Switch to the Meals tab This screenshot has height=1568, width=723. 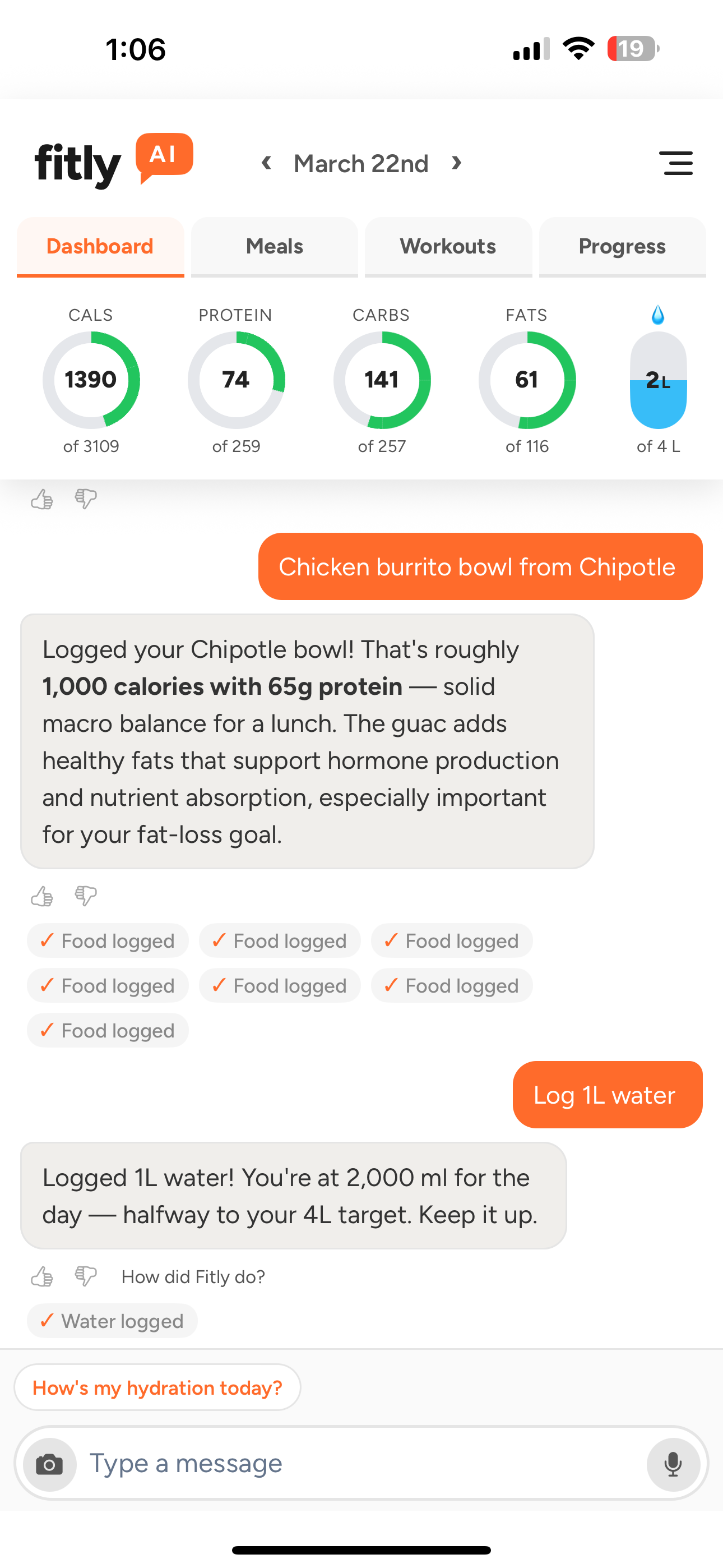pos(274,247)
